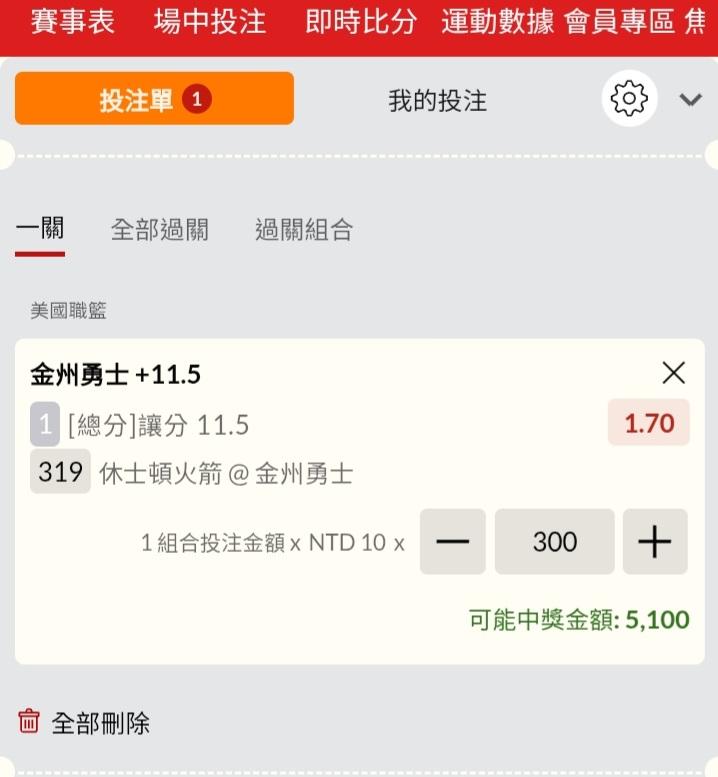Viewport: 718px width, 777px height.
Task: Collapse the bet slip panel chevron
Action: tap(690, 99)
